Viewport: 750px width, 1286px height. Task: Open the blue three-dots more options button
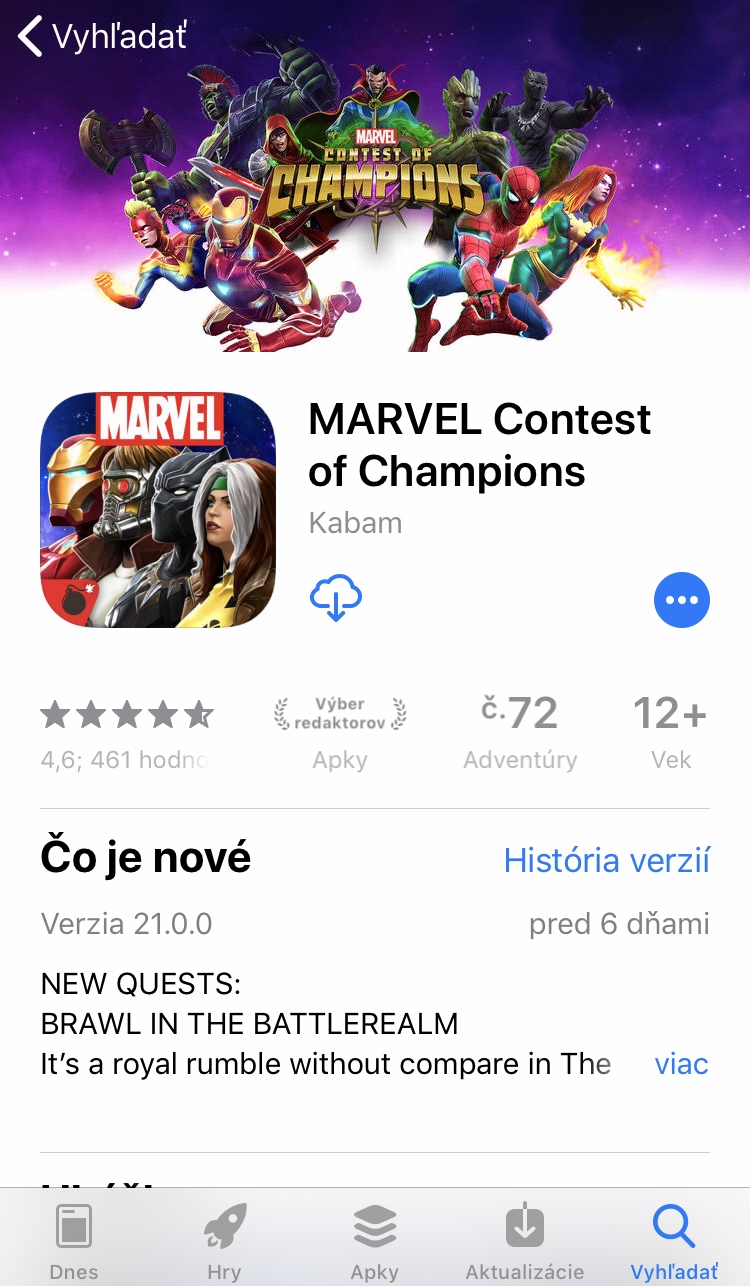pyautogui.click(x=682, y=599)
